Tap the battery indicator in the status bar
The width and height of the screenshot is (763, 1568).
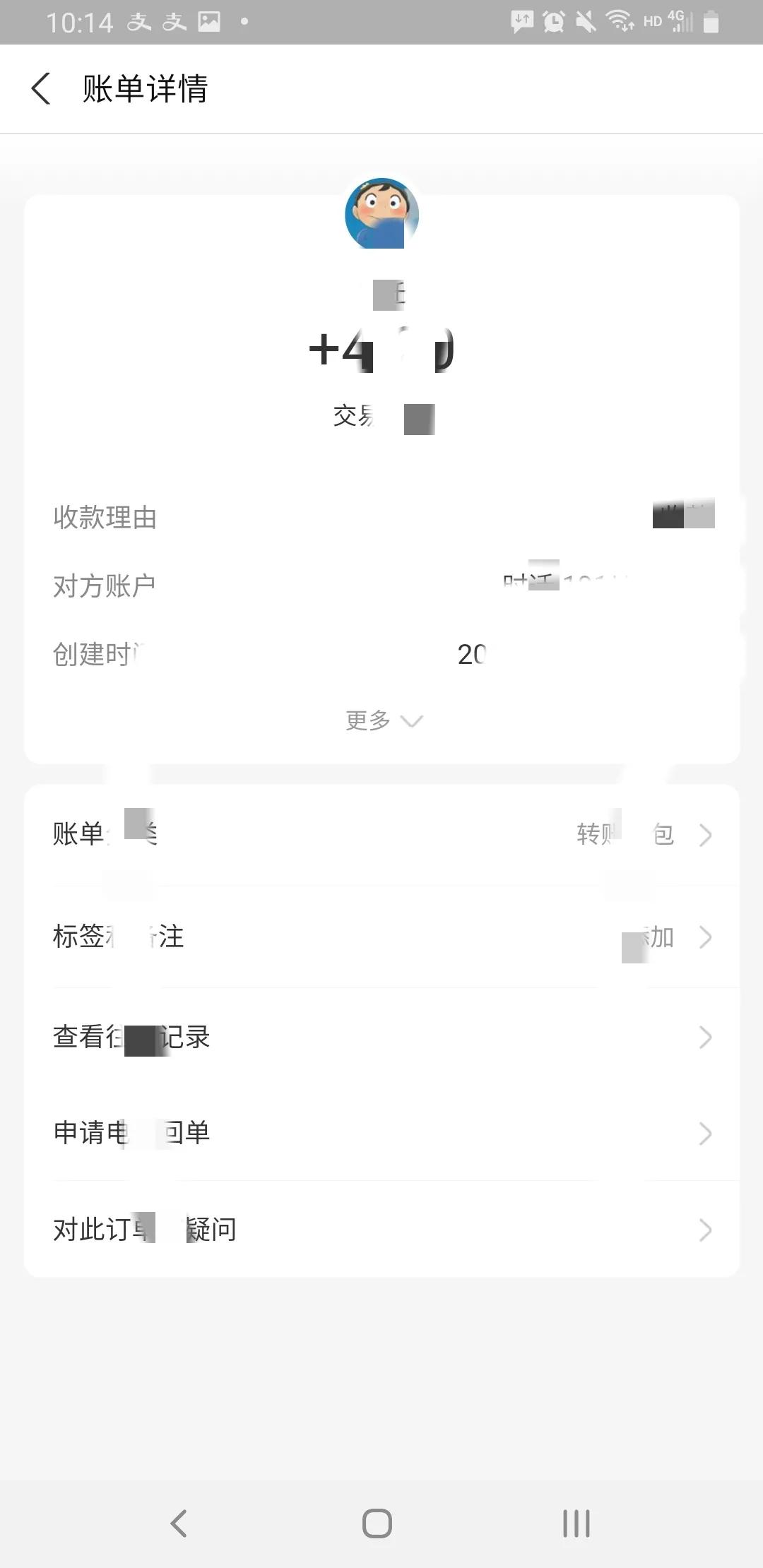[711, 20]
